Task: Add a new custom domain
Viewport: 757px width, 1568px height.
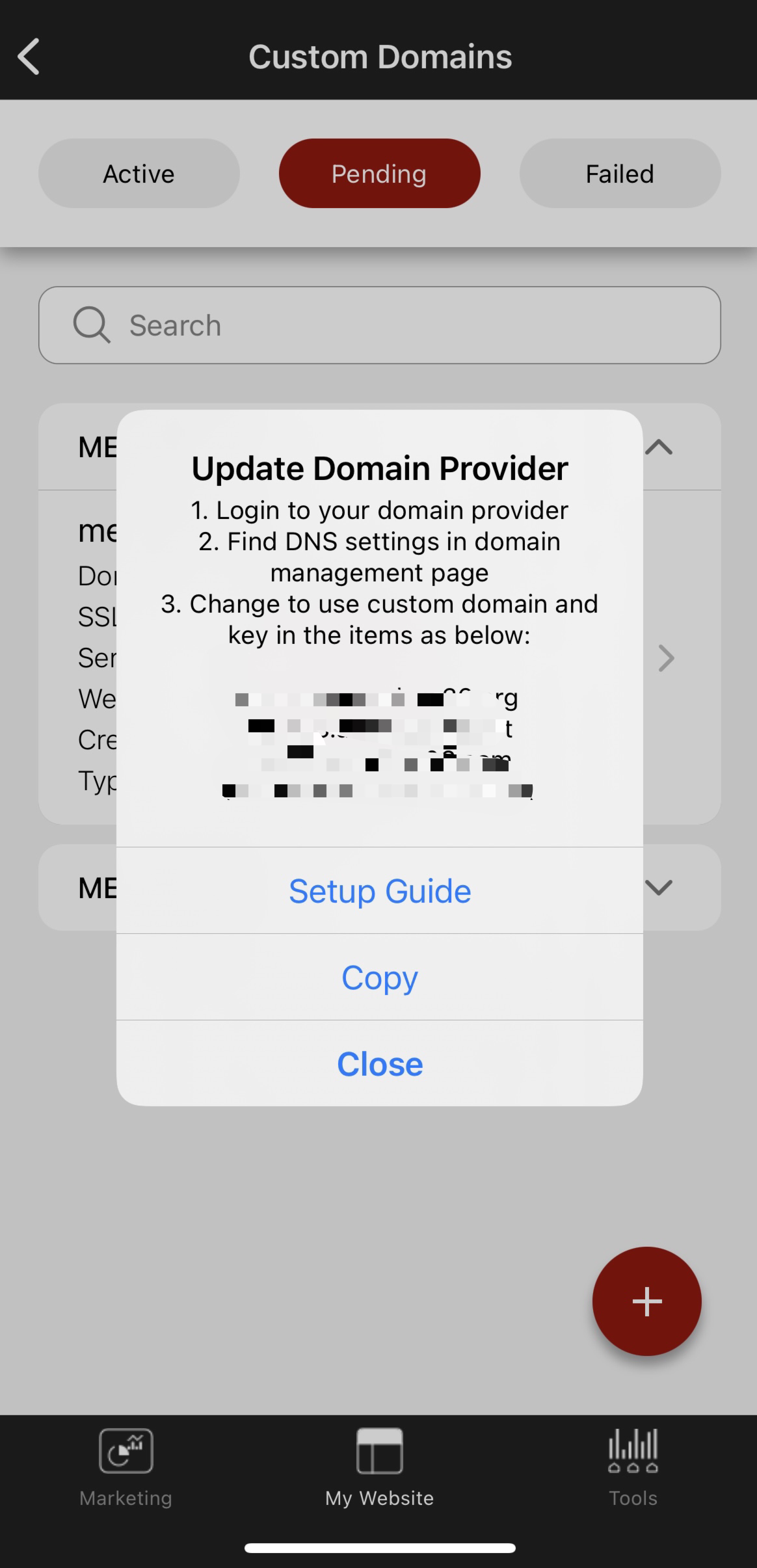Action: click(x=646, y=1301)
